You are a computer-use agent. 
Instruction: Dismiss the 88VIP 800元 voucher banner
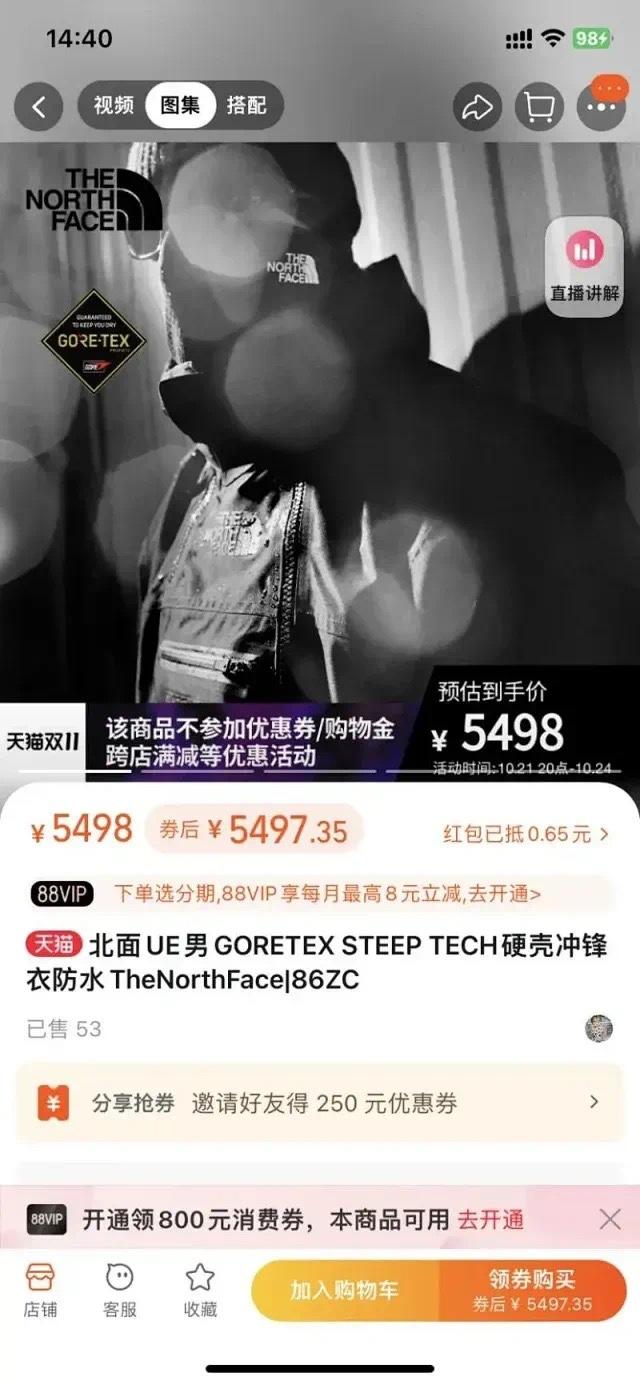tap(610, 1219)
